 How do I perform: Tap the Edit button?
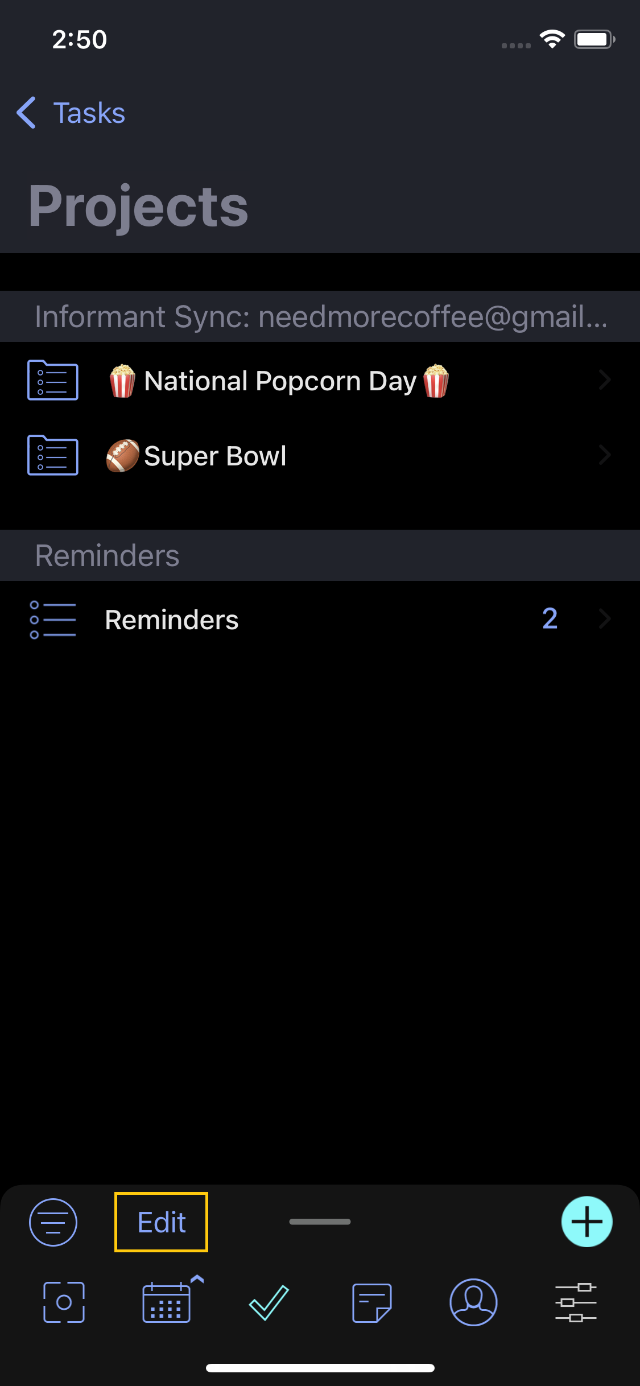pyautogui.click(x=161, y=1222)
